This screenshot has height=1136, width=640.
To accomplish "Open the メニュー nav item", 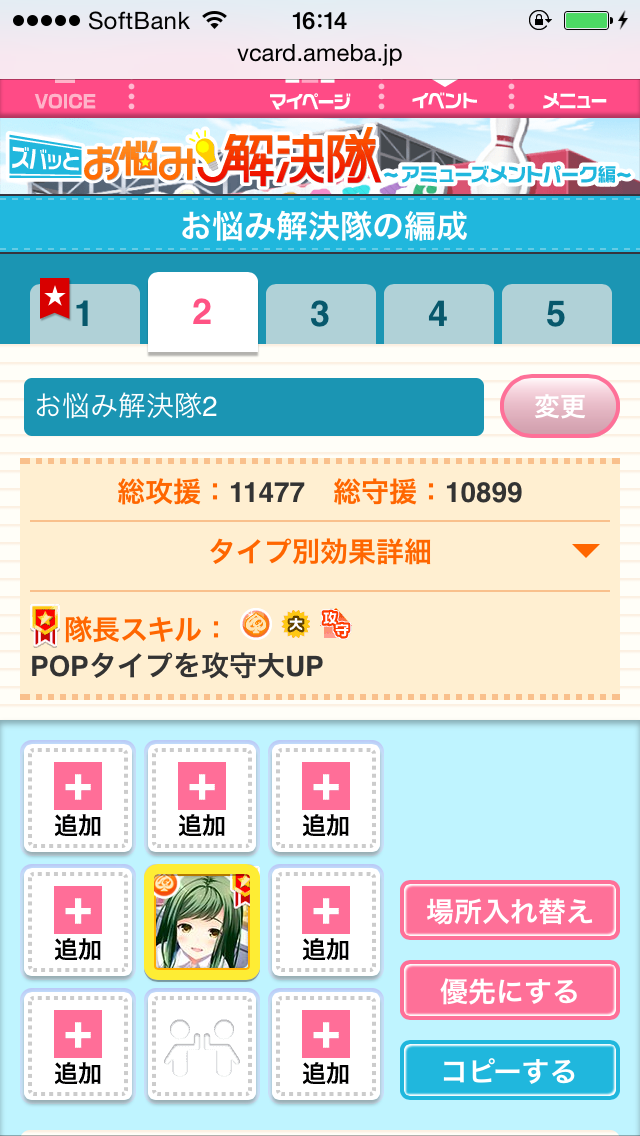I will click(574, 99).
